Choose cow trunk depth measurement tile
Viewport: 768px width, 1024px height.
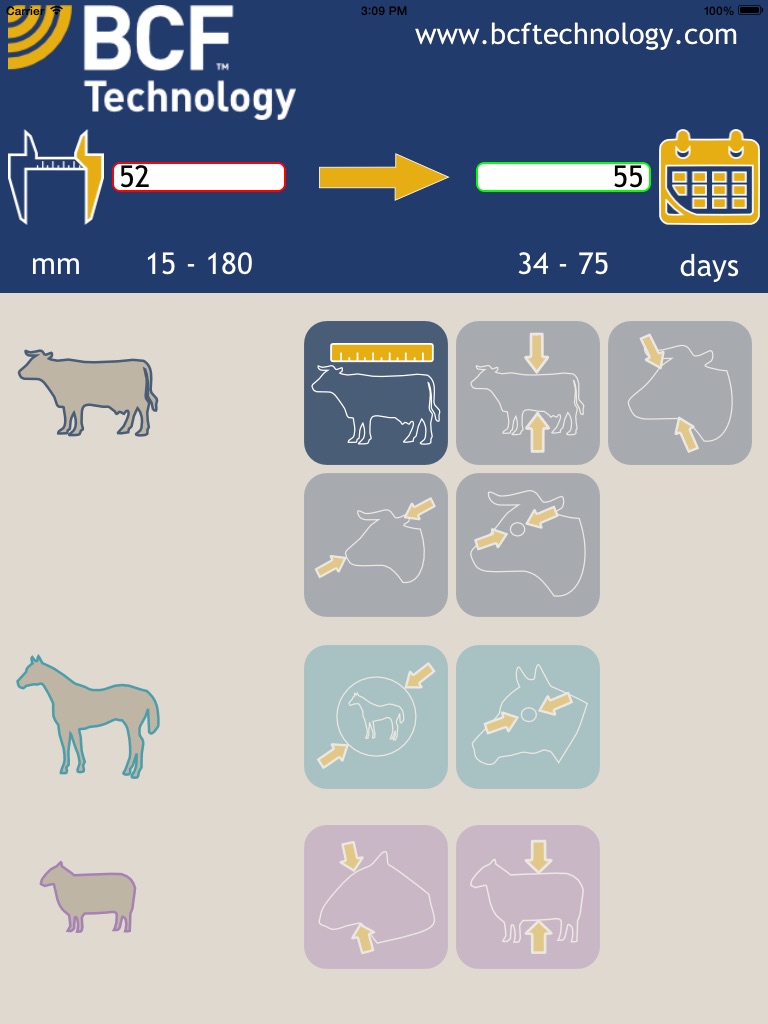click(x=528, y=392)
